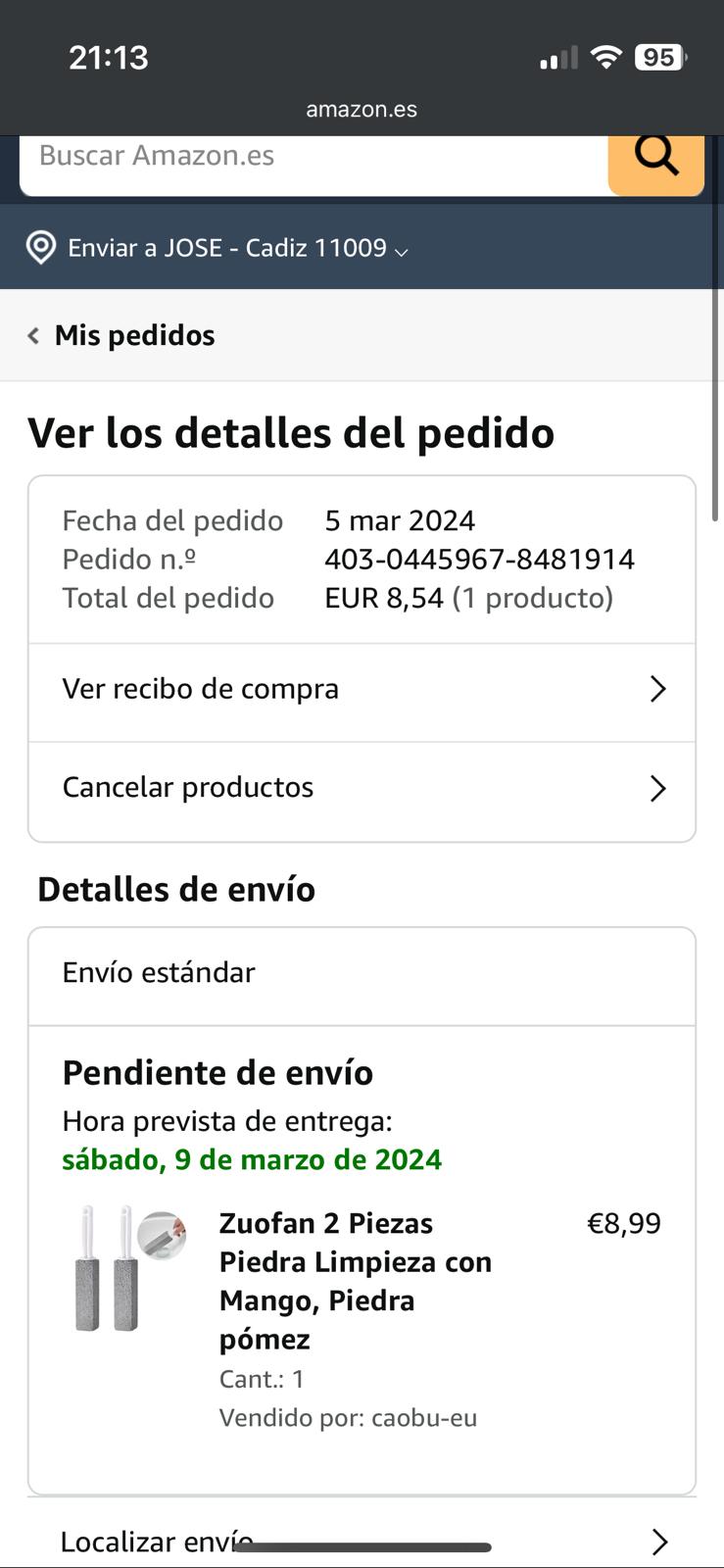Open the Zuofan 2 Piezas product title
724x1568 pixels.
355,1281
